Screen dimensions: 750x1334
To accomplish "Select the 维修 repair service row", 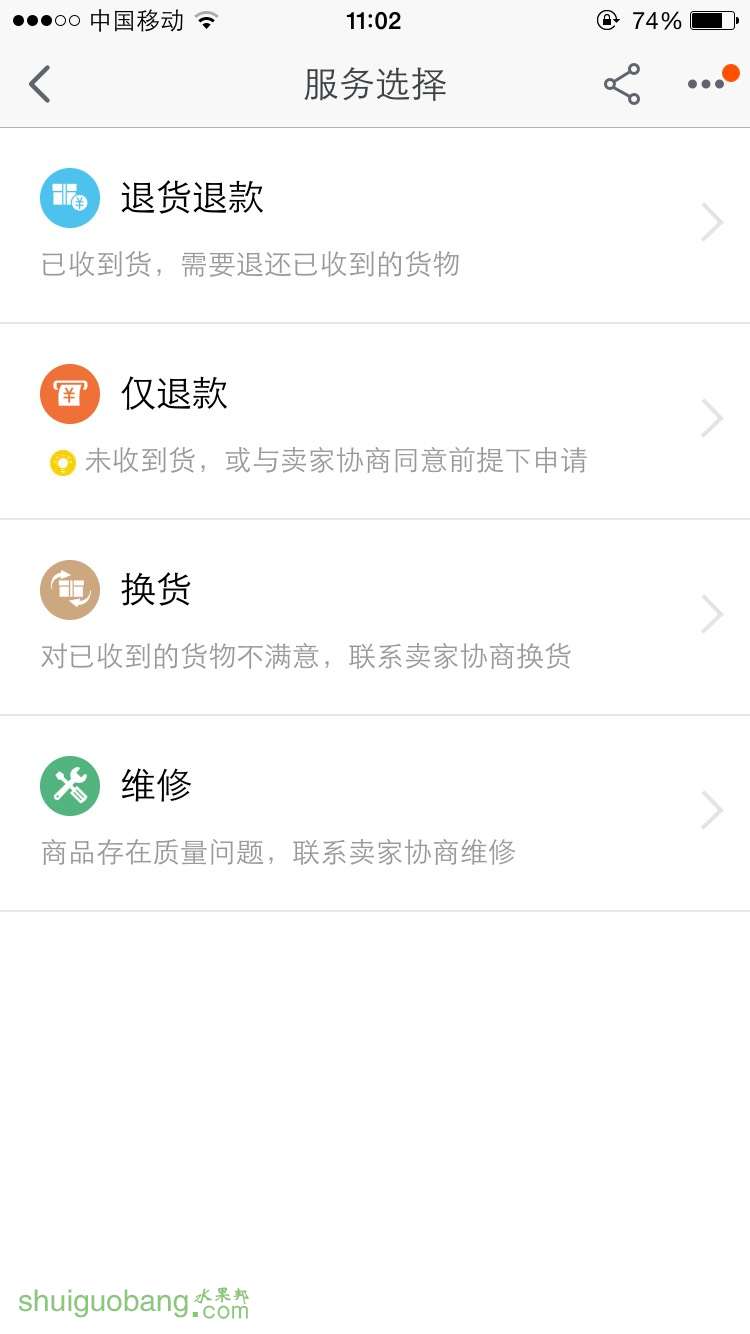I will 375,812.
